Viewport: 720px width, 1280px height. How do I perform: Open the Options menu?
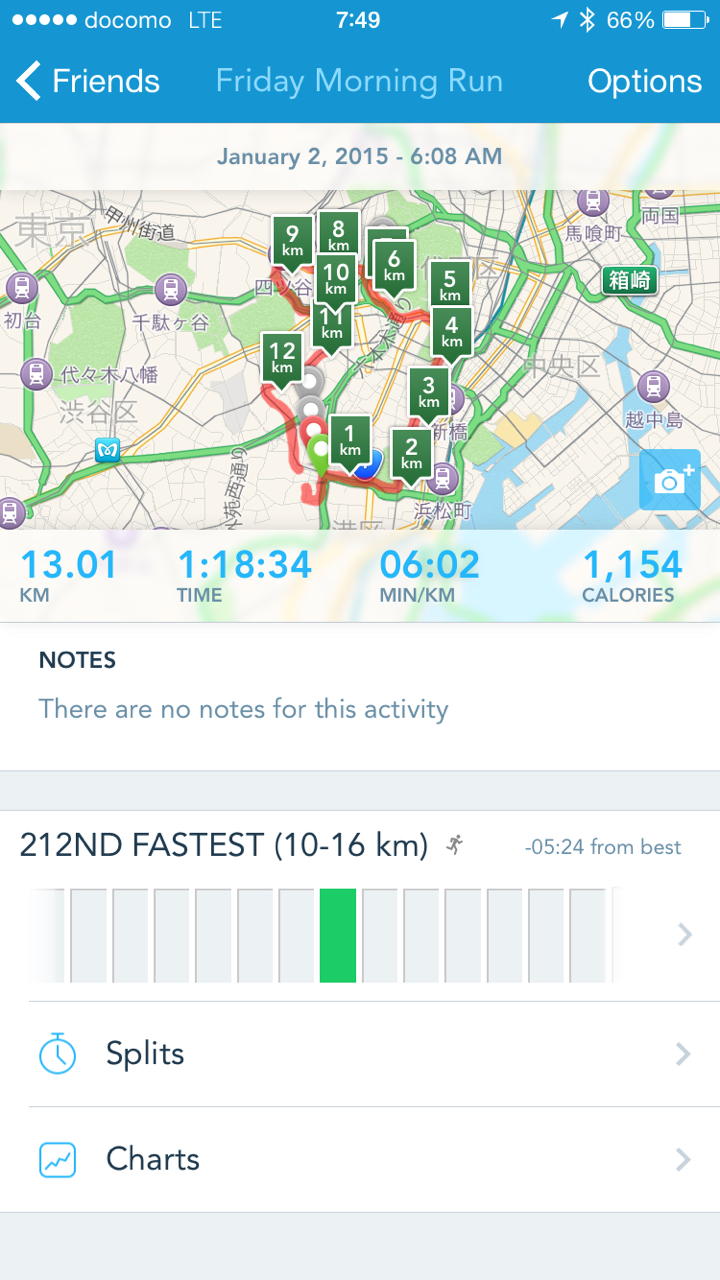(644, 81)
